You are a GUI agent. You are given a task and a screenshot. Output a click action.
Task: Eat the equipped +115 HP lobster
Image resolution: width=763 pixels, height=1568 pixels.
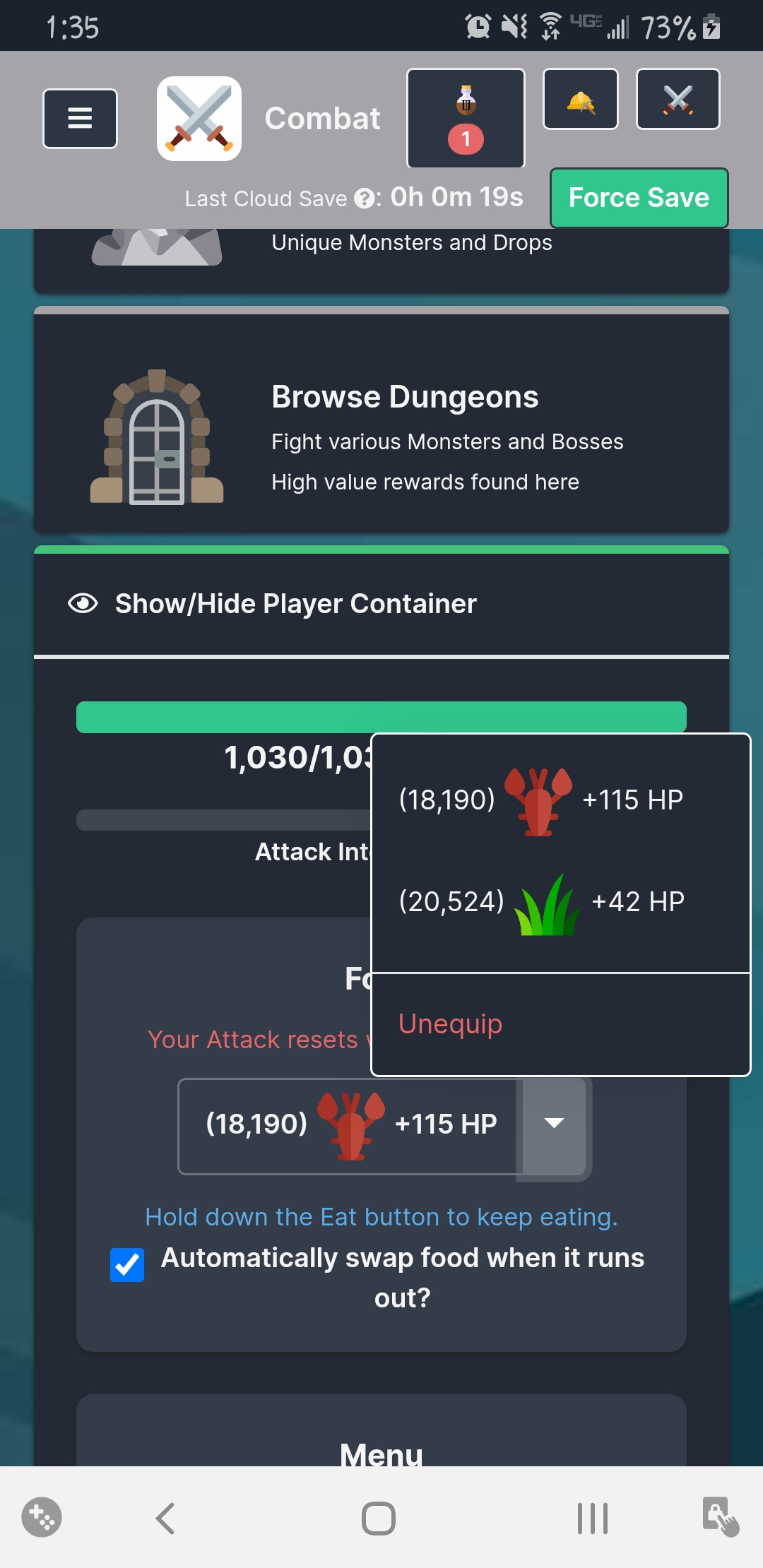pos(350,1125)
